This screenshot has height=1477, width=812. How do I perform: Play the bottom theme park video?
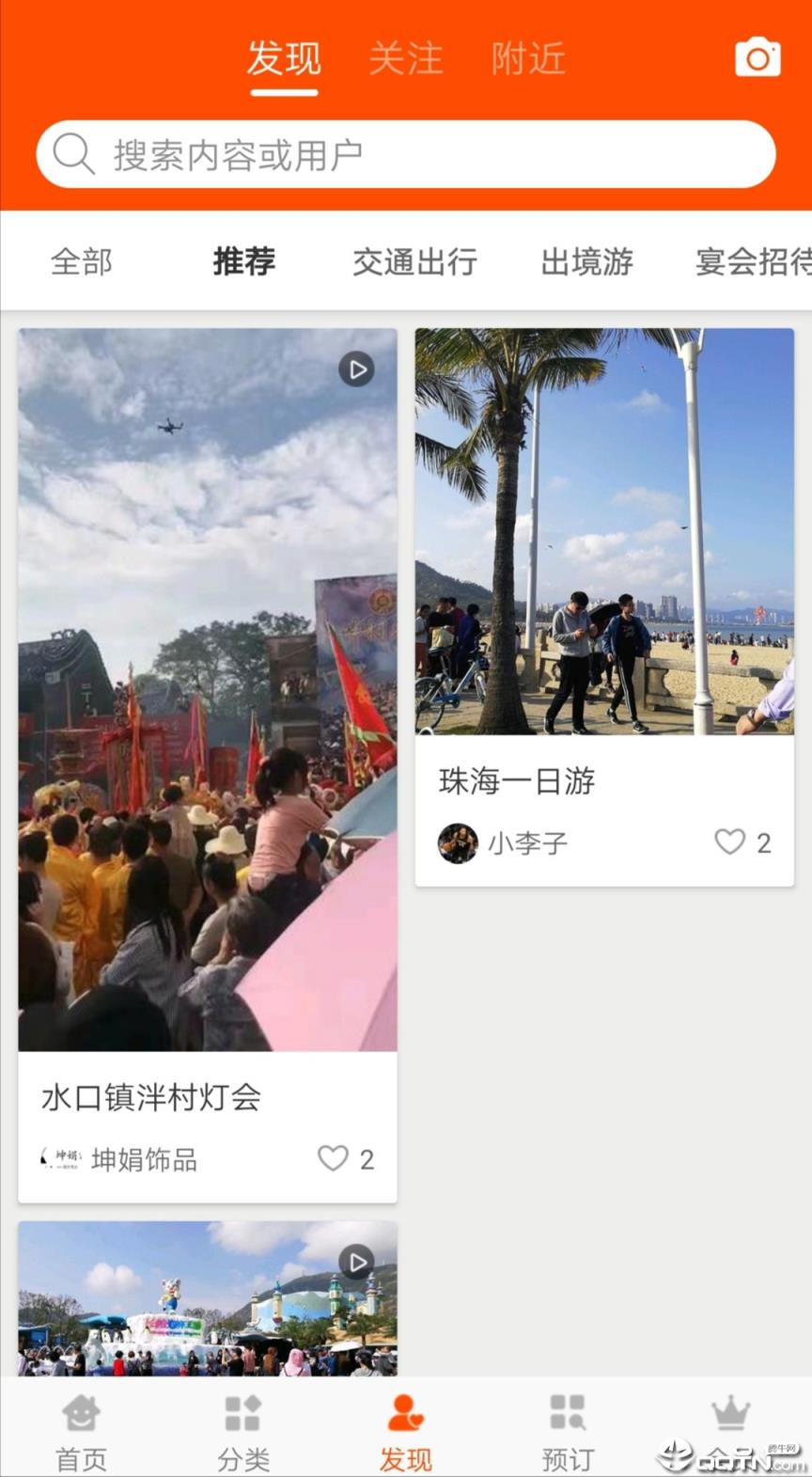pyautogui.click(x=356, y=1262)
